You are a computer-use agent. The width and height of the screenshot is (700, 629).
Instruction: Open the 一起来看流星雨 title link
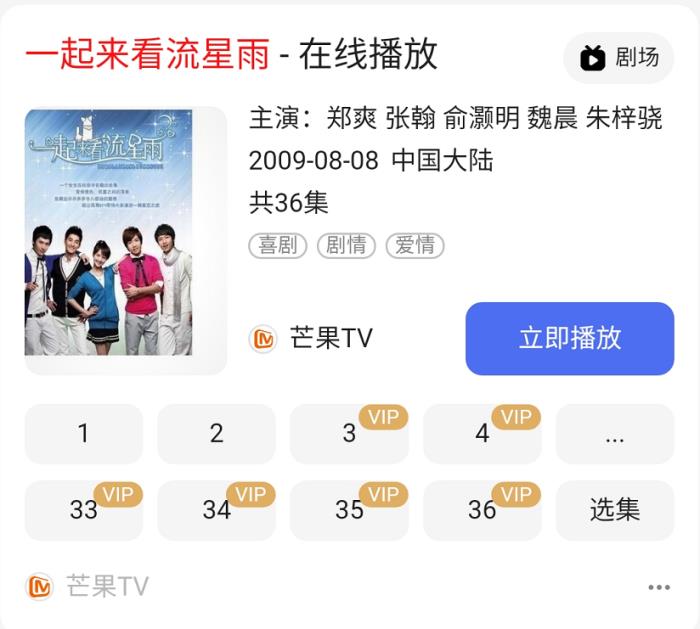(147, 55)
